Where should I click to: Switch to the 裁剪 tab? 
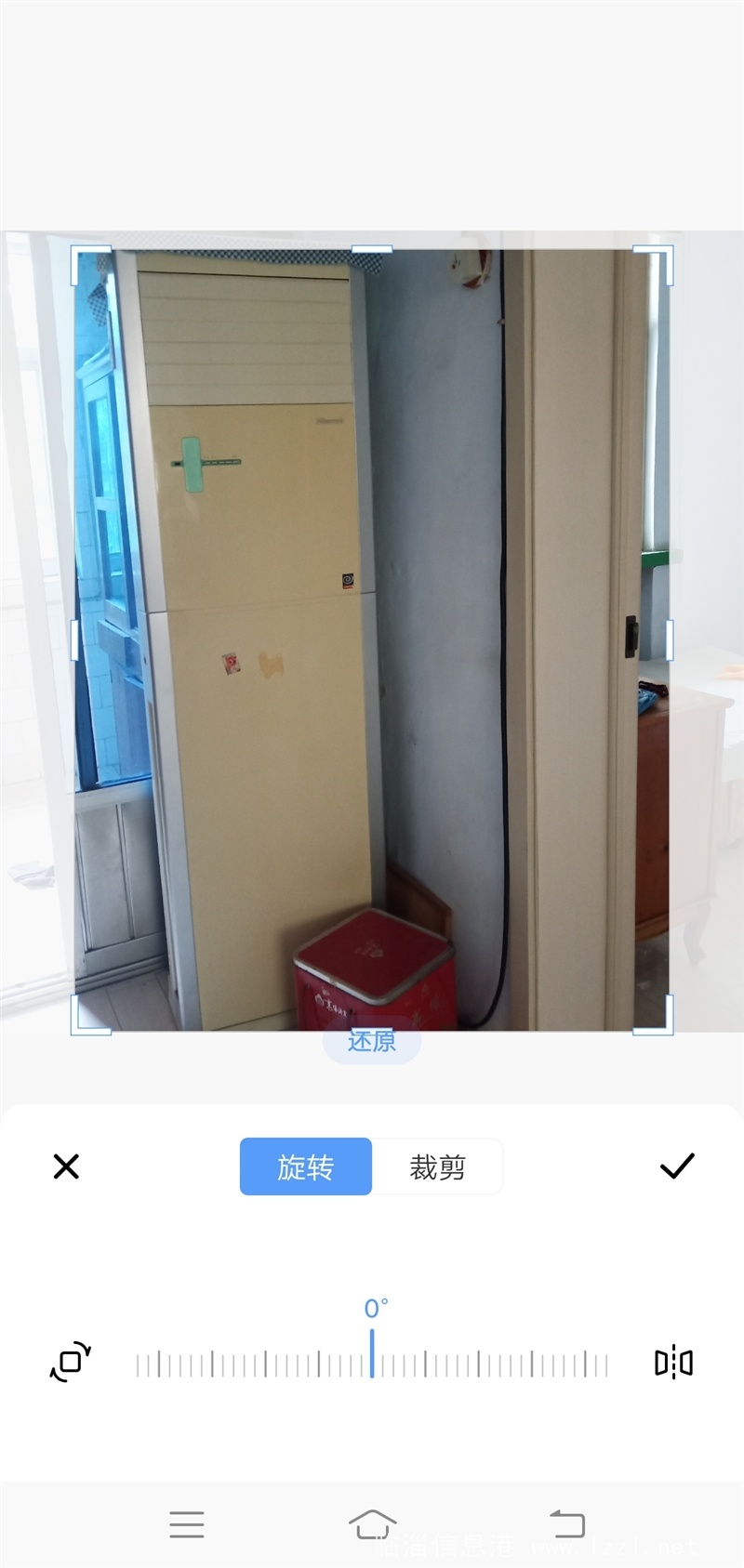[437, 1166]
